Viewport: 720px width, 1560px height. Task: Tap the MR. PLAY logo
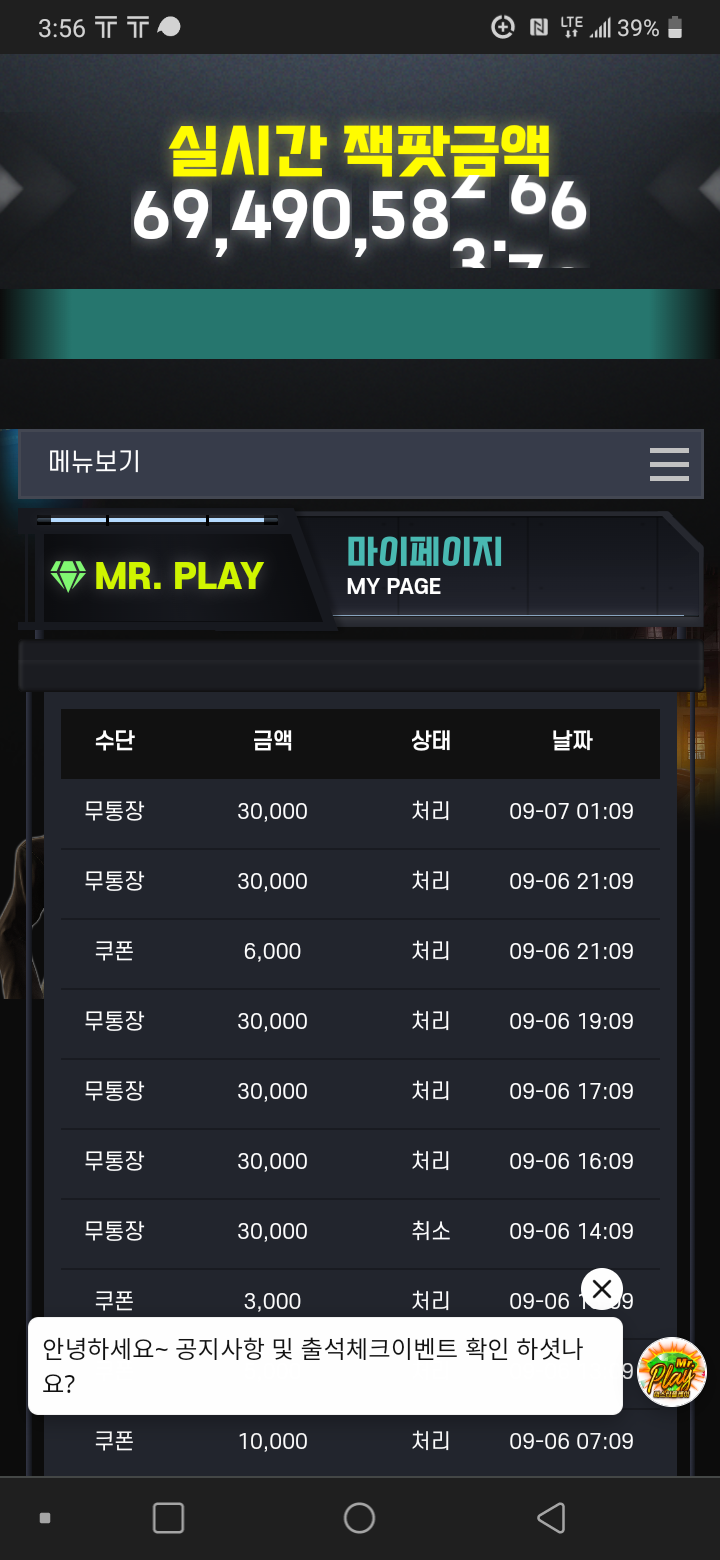point(159,576)
